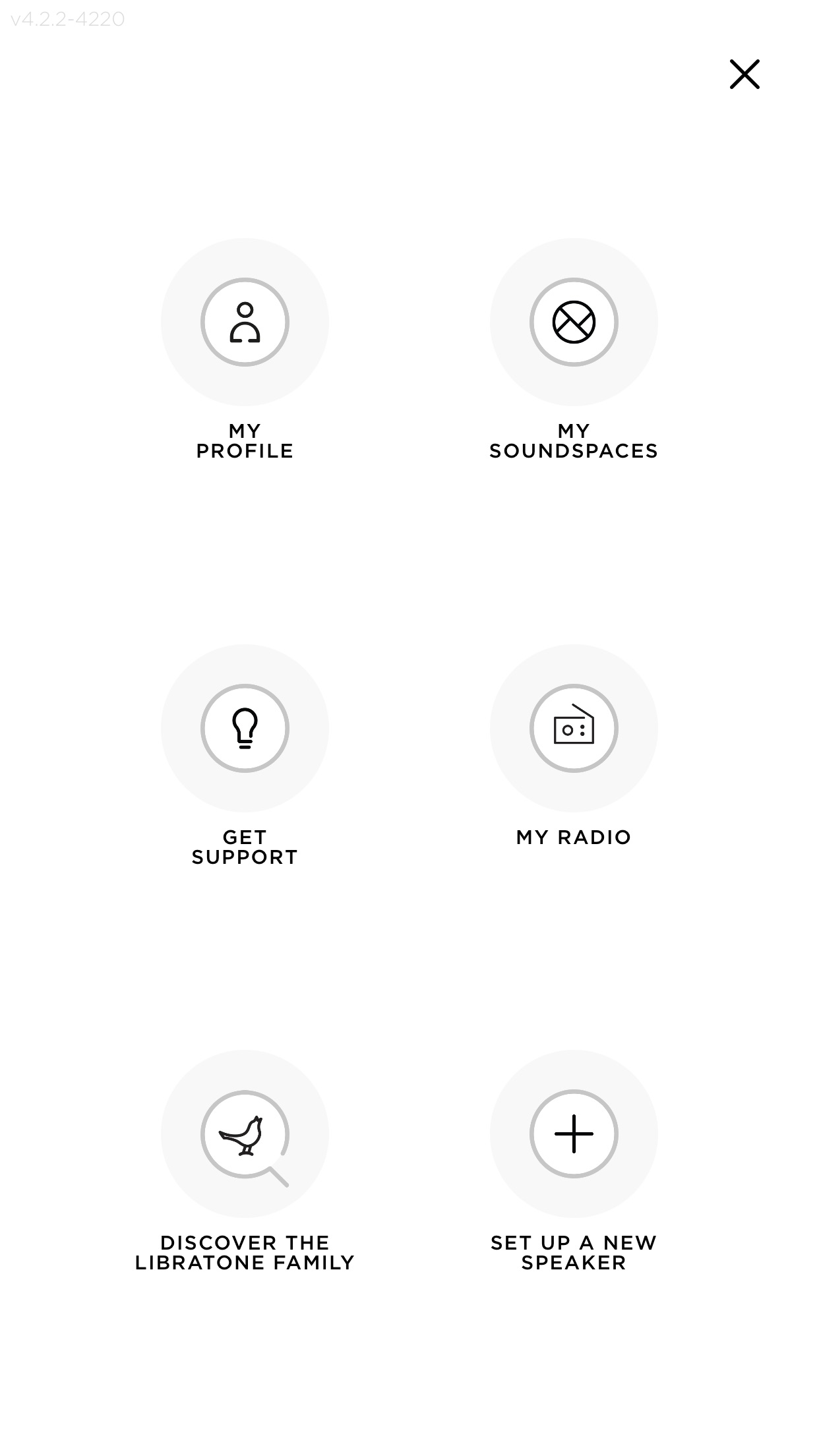Open My Radio
This screenshot has width=819, height=1456.
pos(574,729)
